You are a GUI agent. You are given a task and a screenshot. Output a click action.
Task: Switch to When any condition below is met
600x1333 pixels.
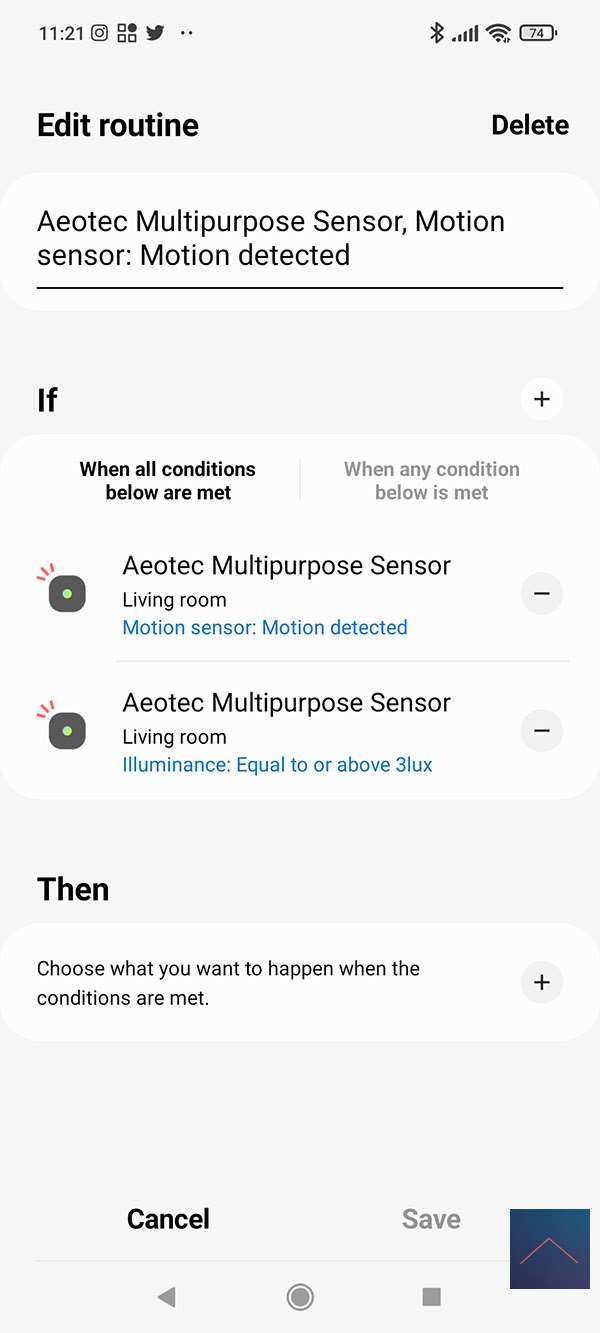pos(431,481)
